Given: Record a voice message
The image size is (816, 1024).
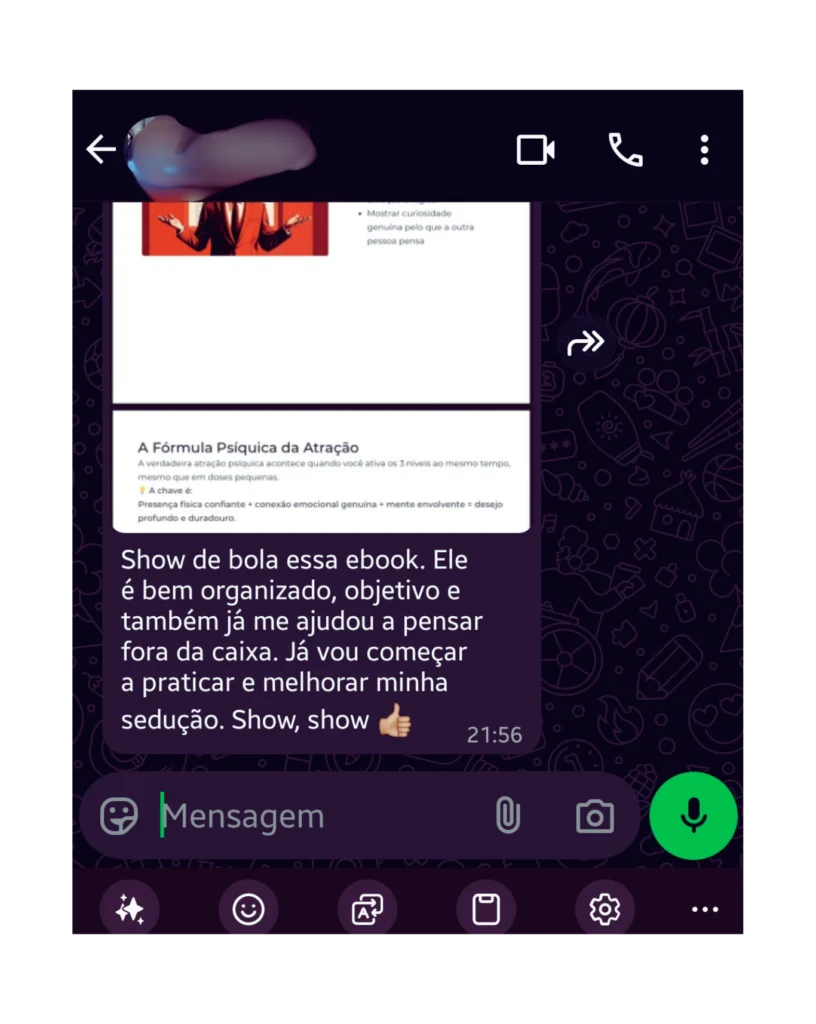Looking at the screenshot, I should (x=693, y=816).
